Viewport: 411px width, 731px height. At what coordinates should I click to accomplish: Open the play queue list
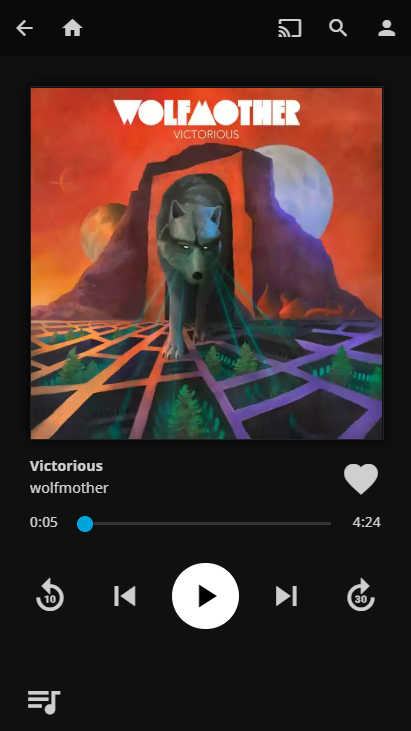pos(44,702)
